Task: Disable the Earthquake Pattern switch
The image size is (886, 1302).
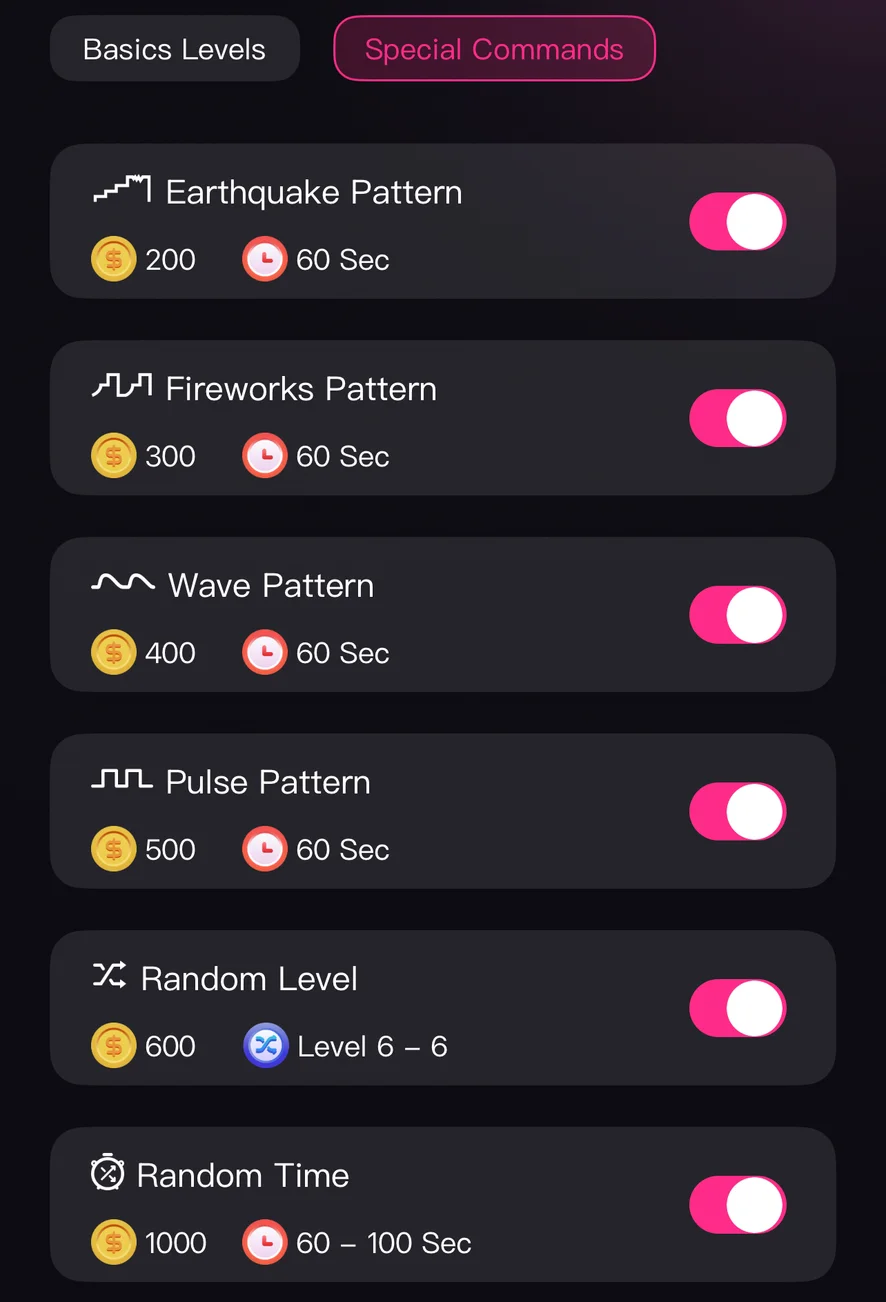Action: click(737, 222)
